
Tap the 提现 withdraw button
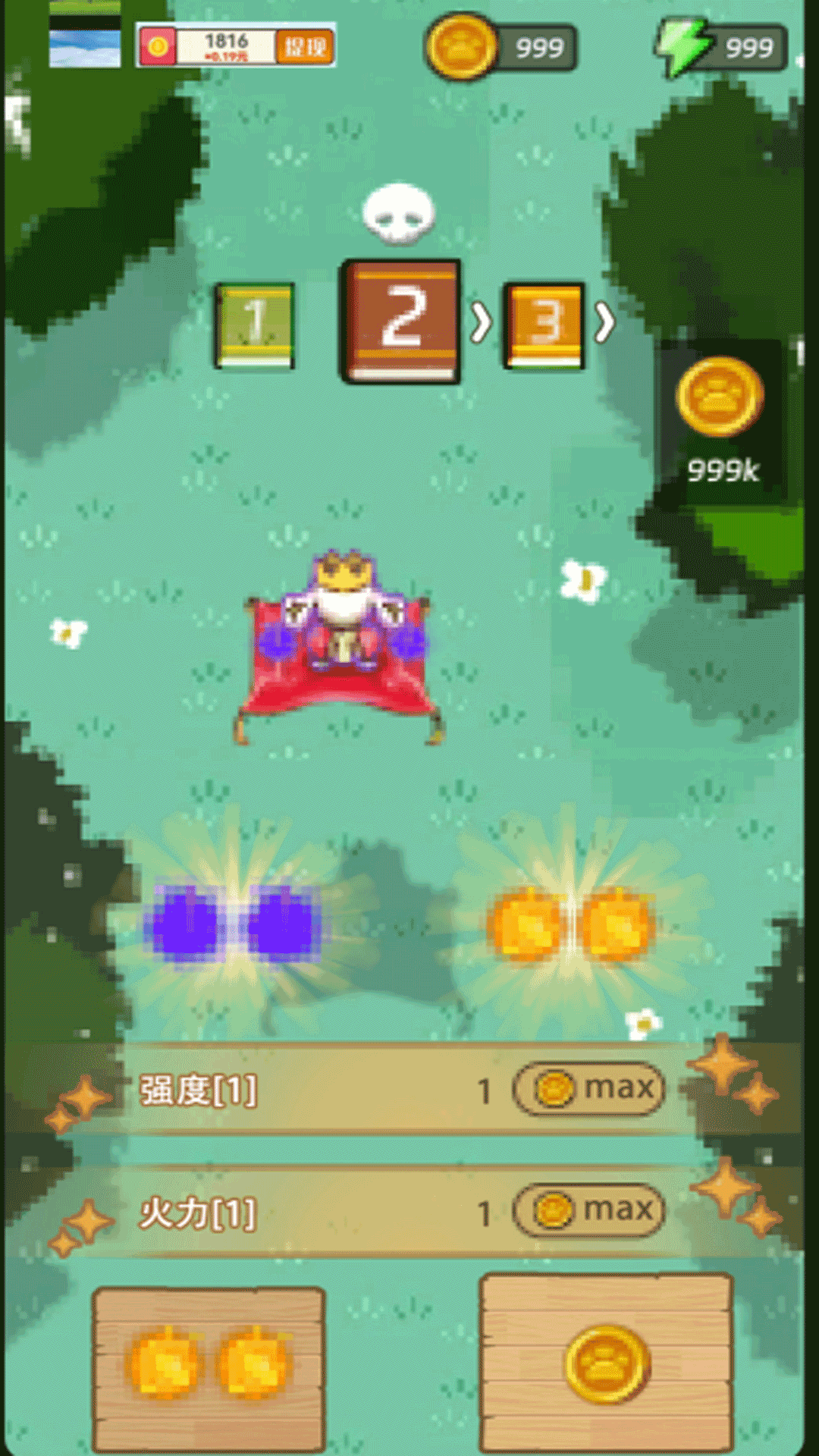point(304,47)
